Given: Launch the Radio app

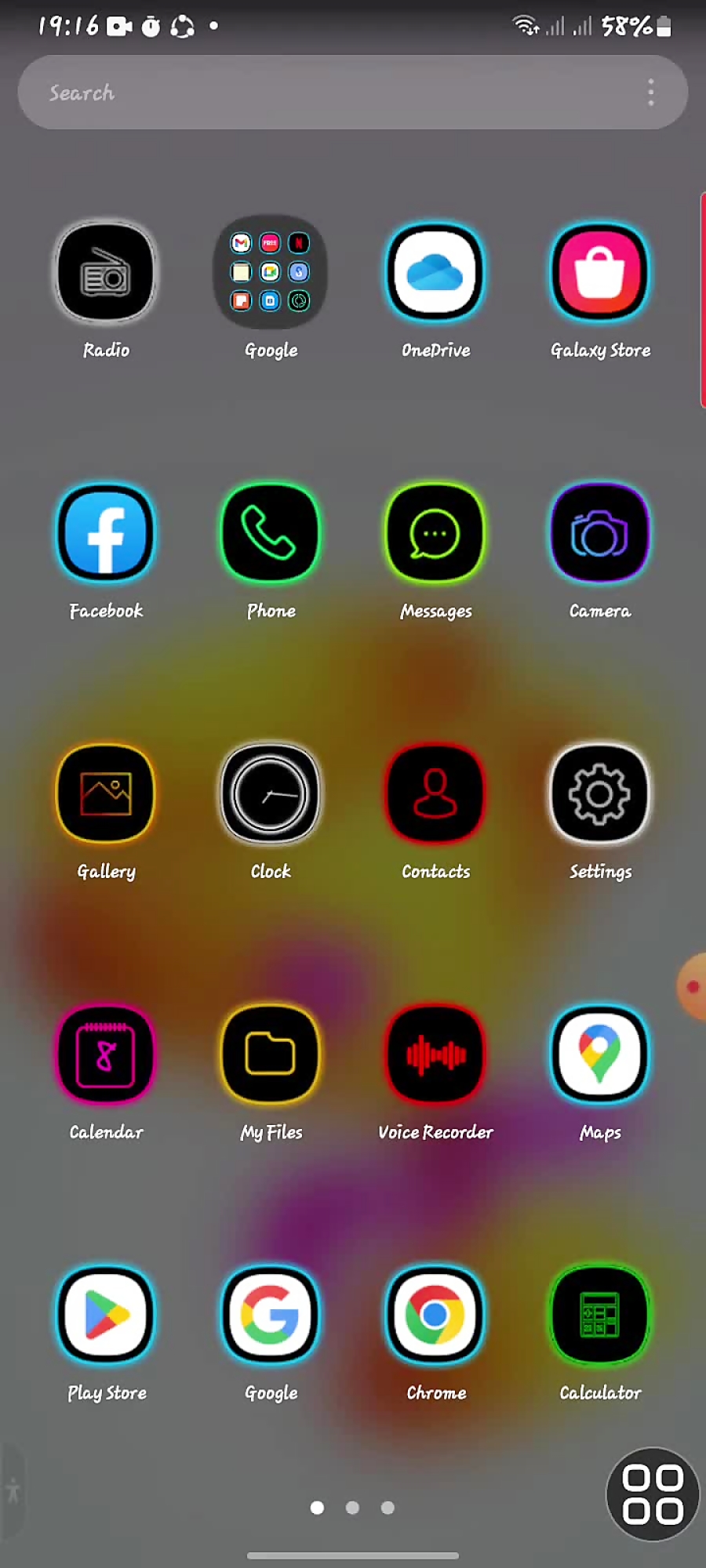Looking at the screenshot, I should [x=106, y=273].
